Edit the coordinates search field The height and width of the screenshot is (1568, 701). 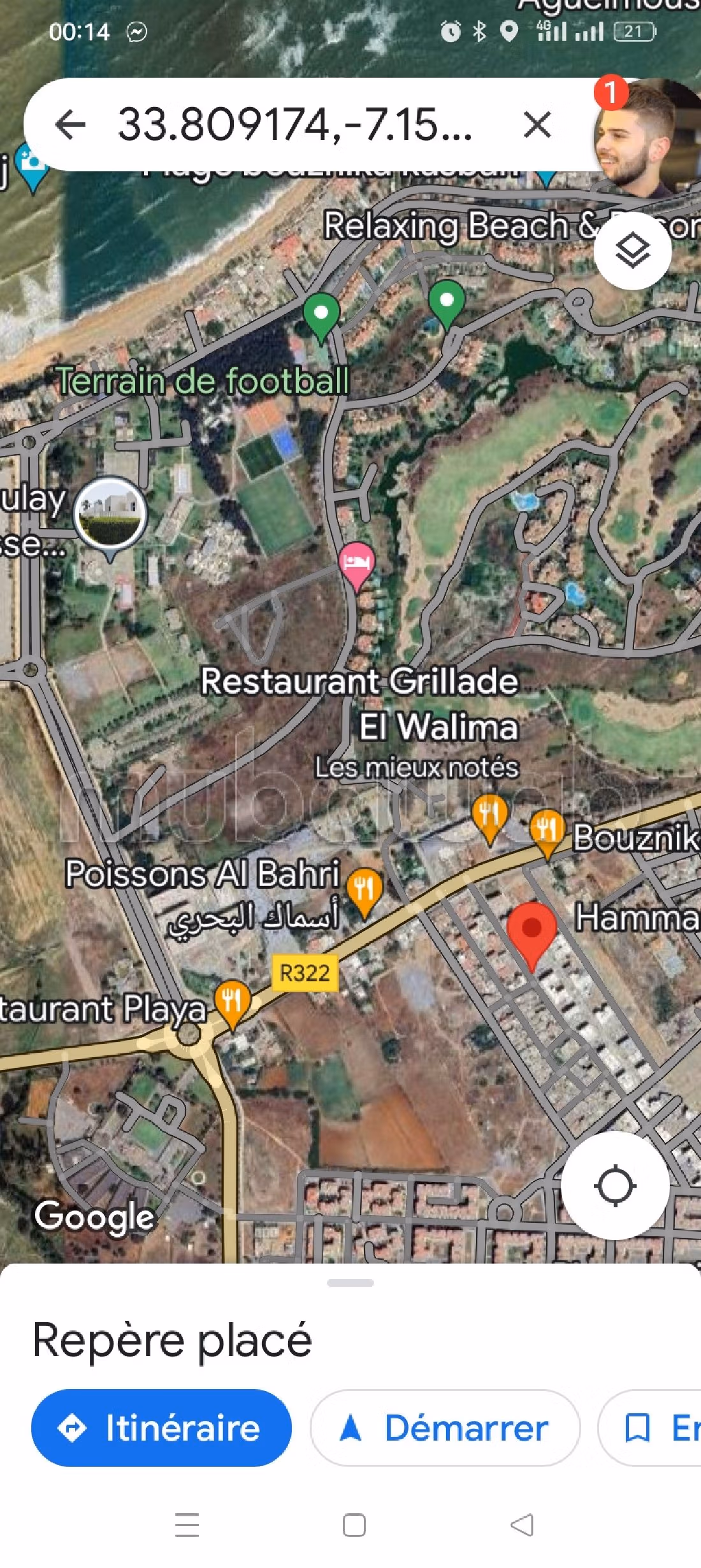[x=294, y=124]
